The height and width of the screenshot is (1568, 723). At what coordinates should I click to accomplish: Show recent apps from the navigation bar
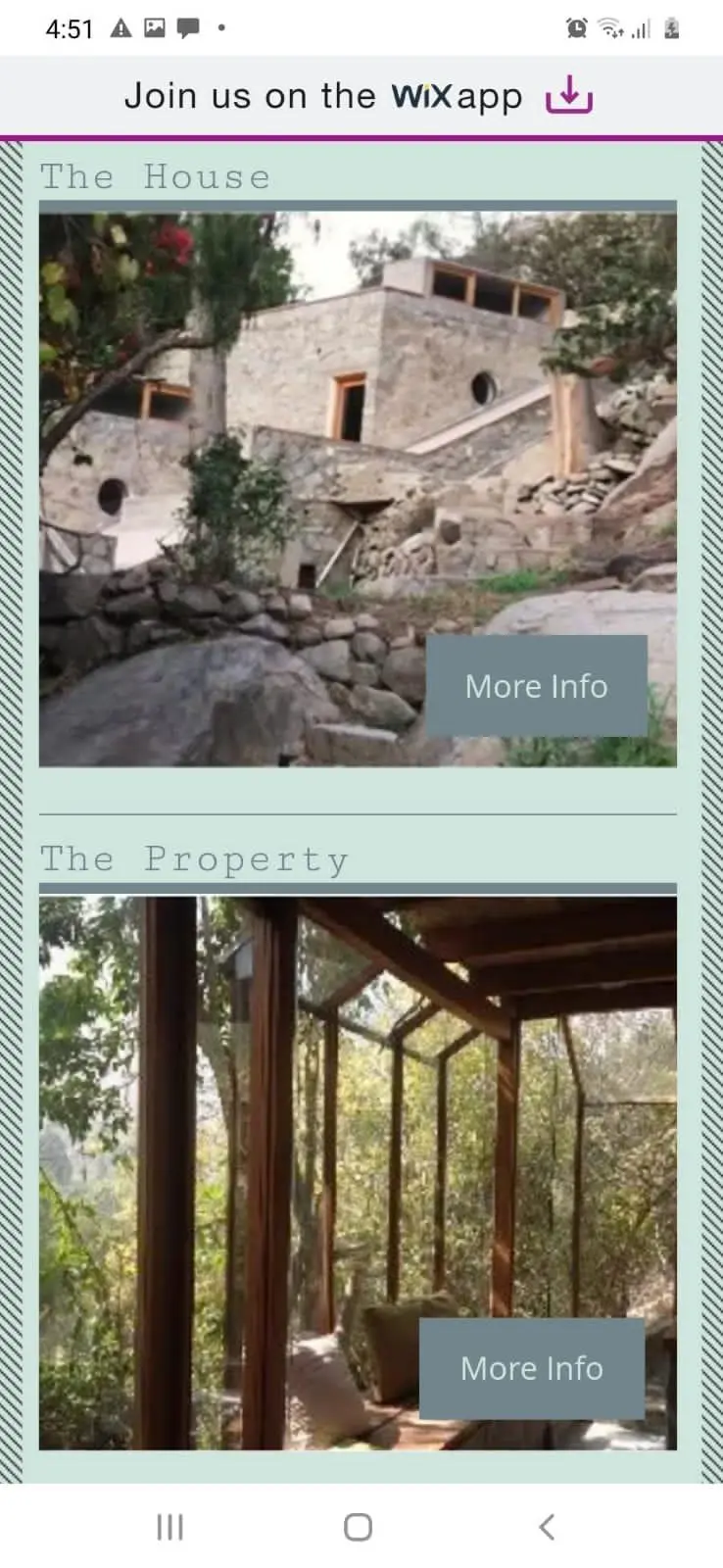pyautogui.click(x=170, y=1527)
